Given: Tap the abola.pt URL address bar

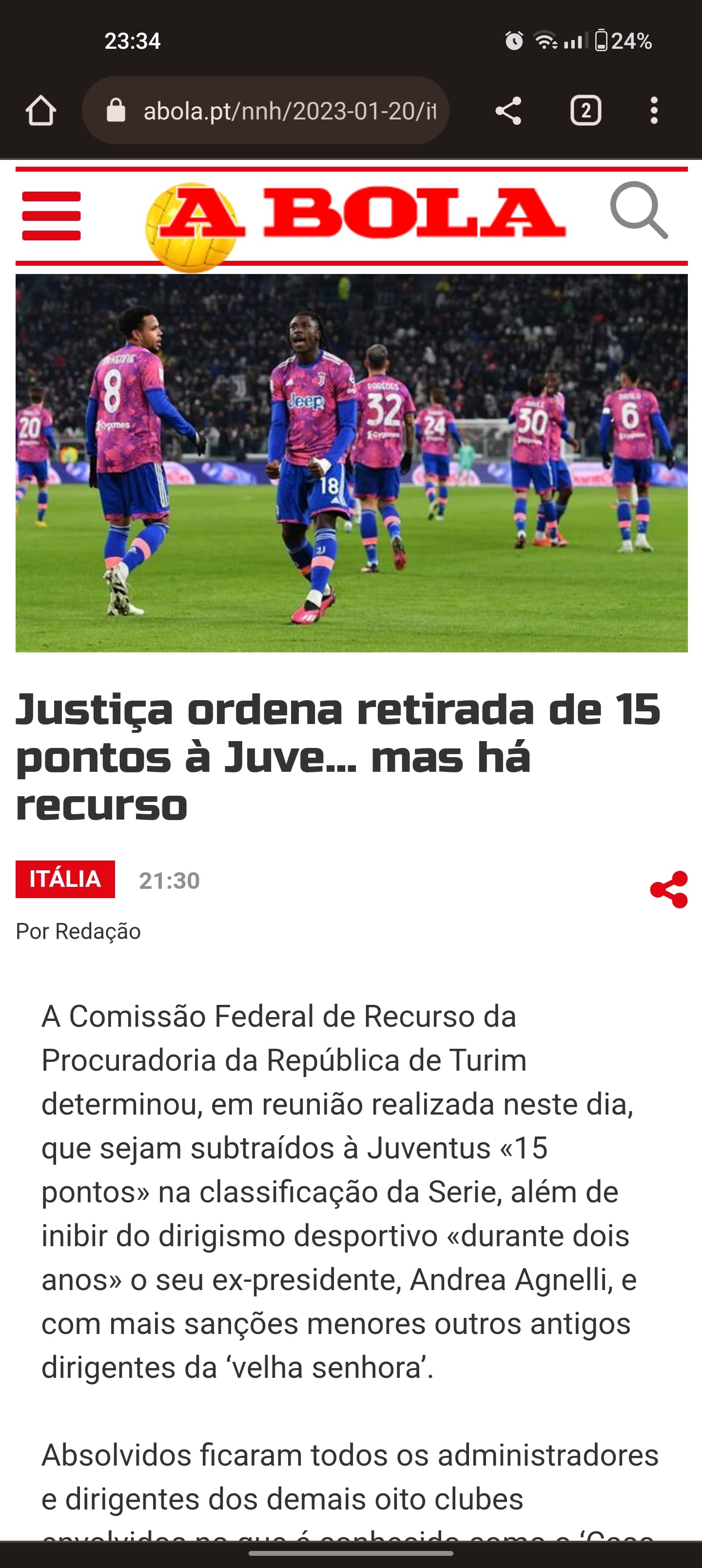Looking at the screenshot, I should pyautogui.click(x=266, y=111).
